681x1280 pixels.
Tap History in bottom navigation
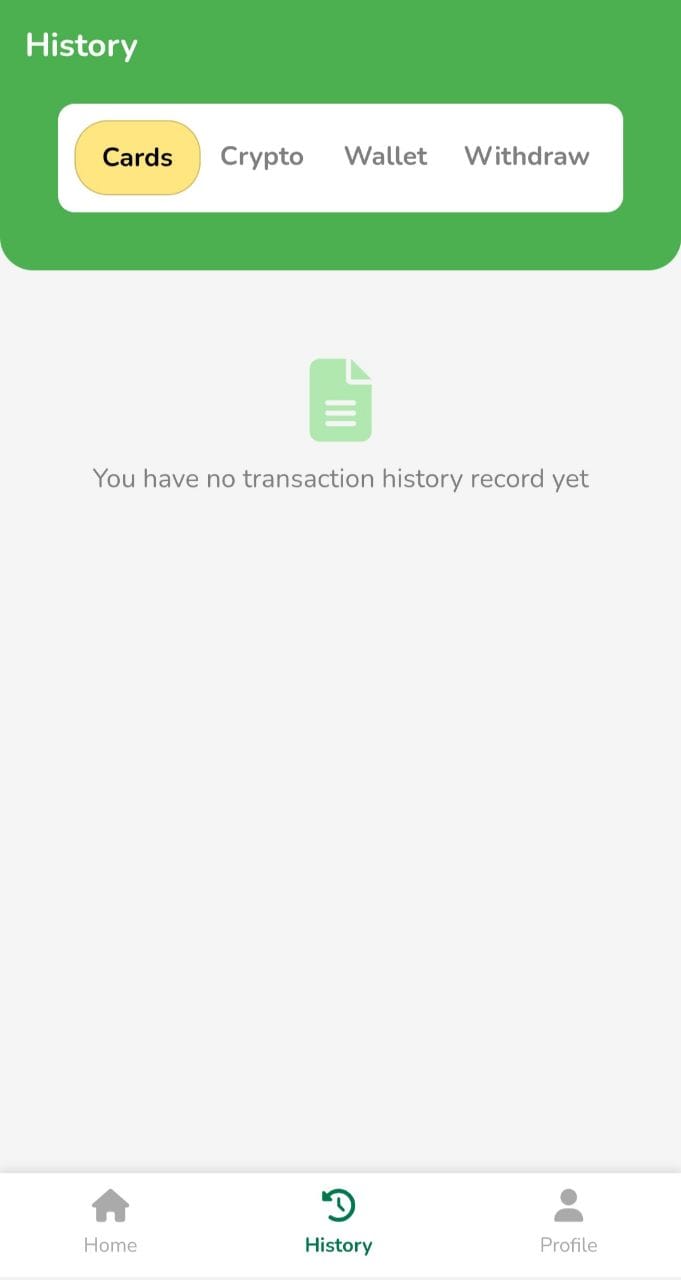pyautogui.click(x=338, y=1221)
